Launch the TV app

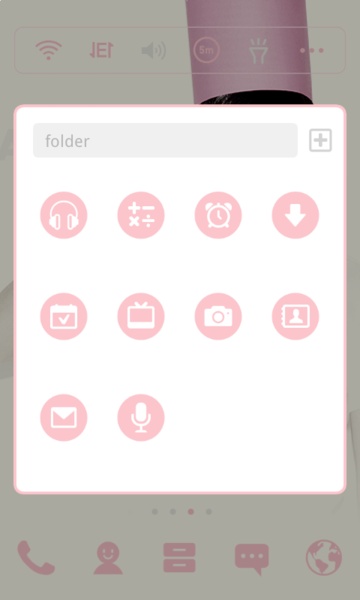click(x=141, y=316)
